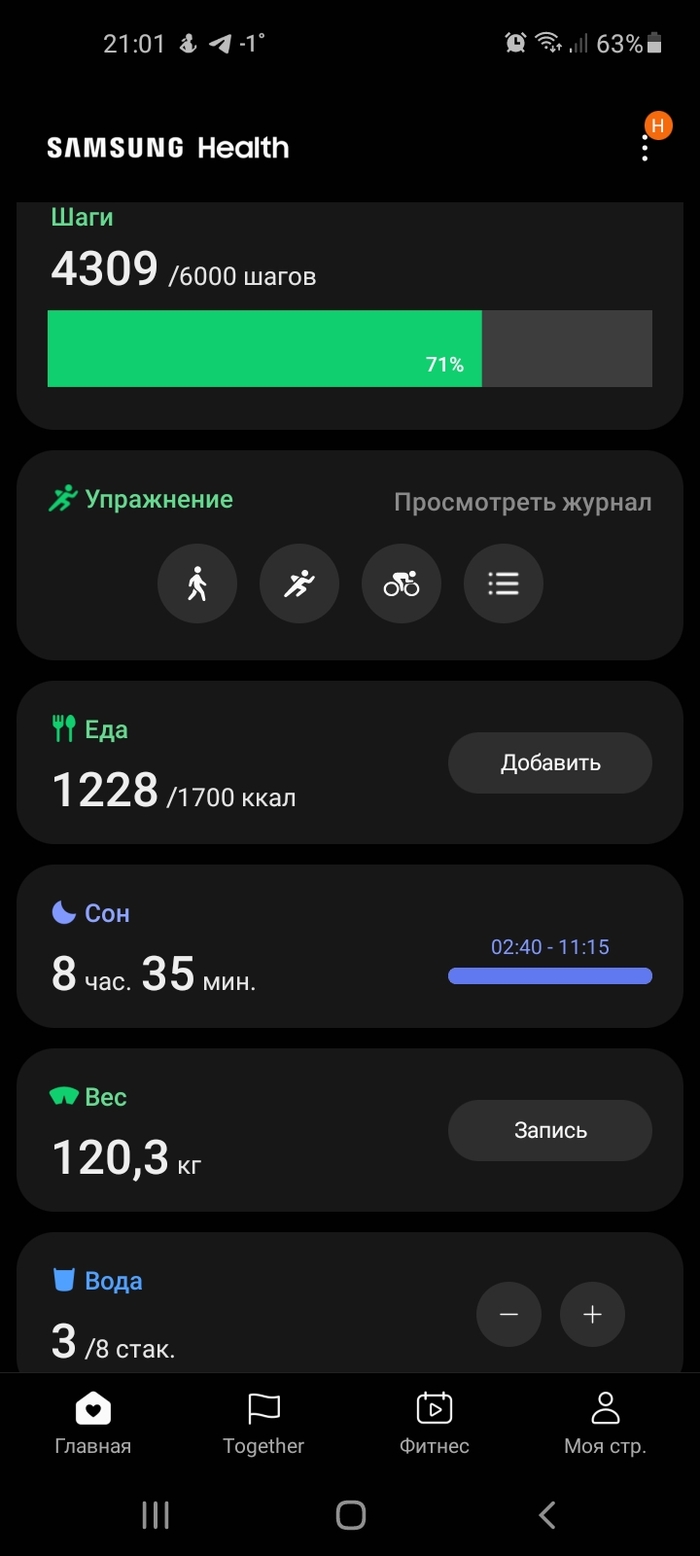700x1556 pixels.
Task: Open the full exercise list icon
Action: point(503,583)
